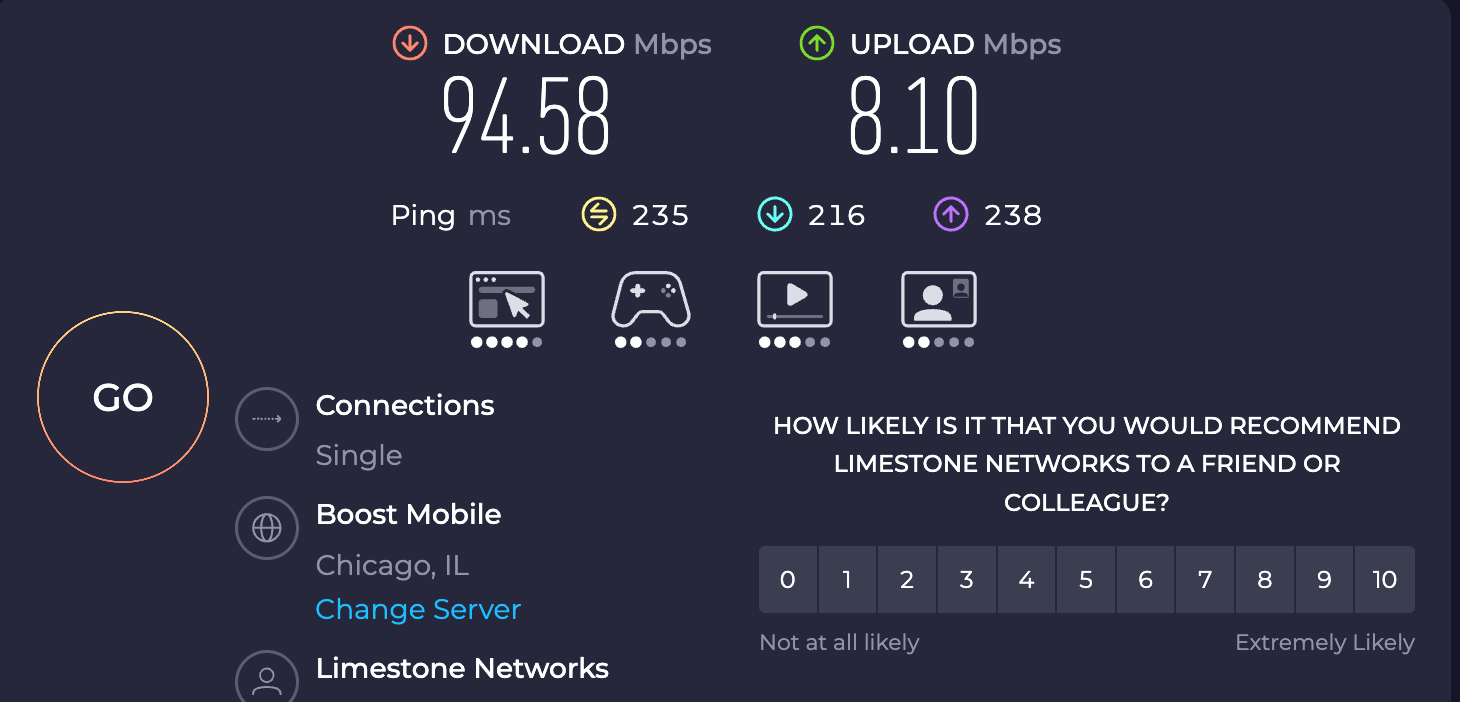Rate Limestone Networks 0

tap(788, 579)
